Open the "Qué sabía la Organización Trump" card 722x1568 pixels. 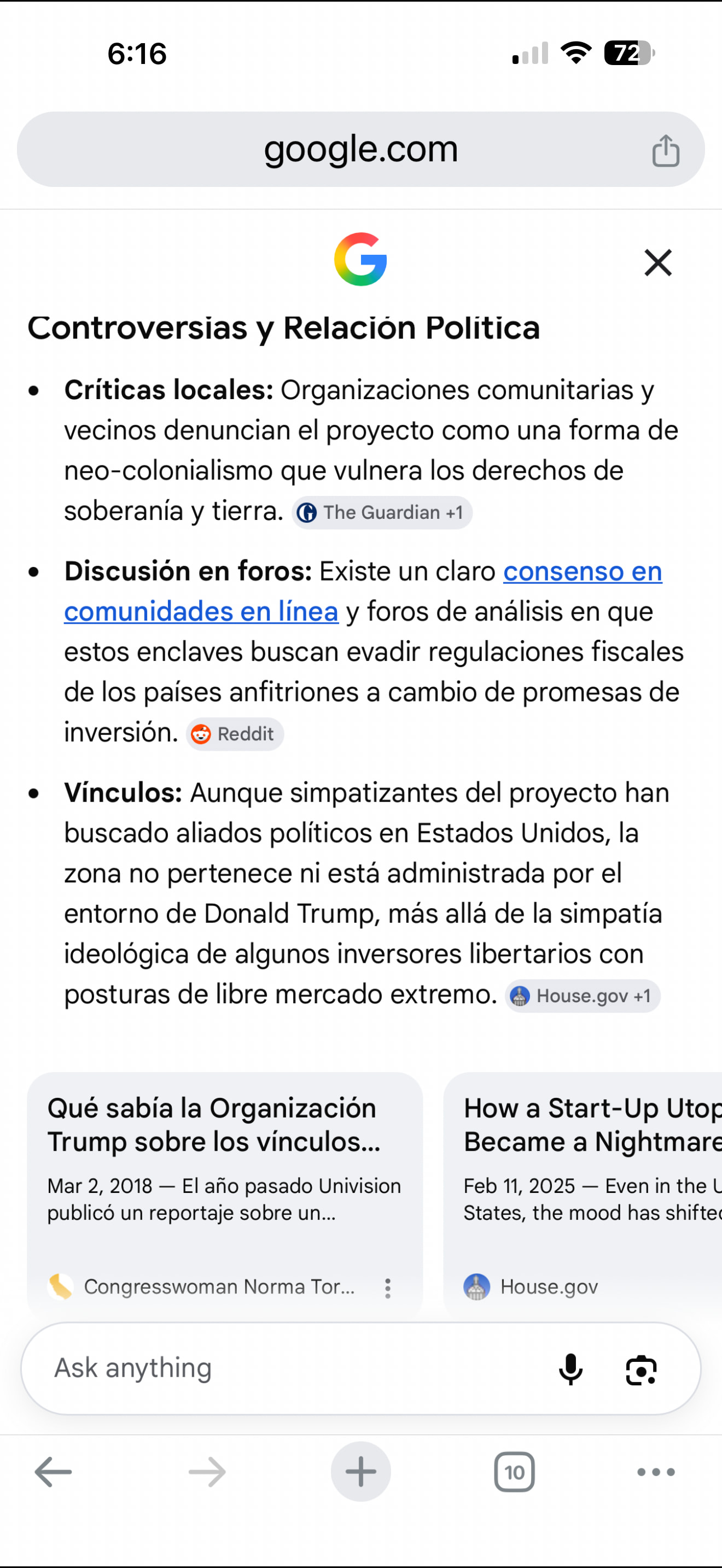click(x=225, y=1193)
